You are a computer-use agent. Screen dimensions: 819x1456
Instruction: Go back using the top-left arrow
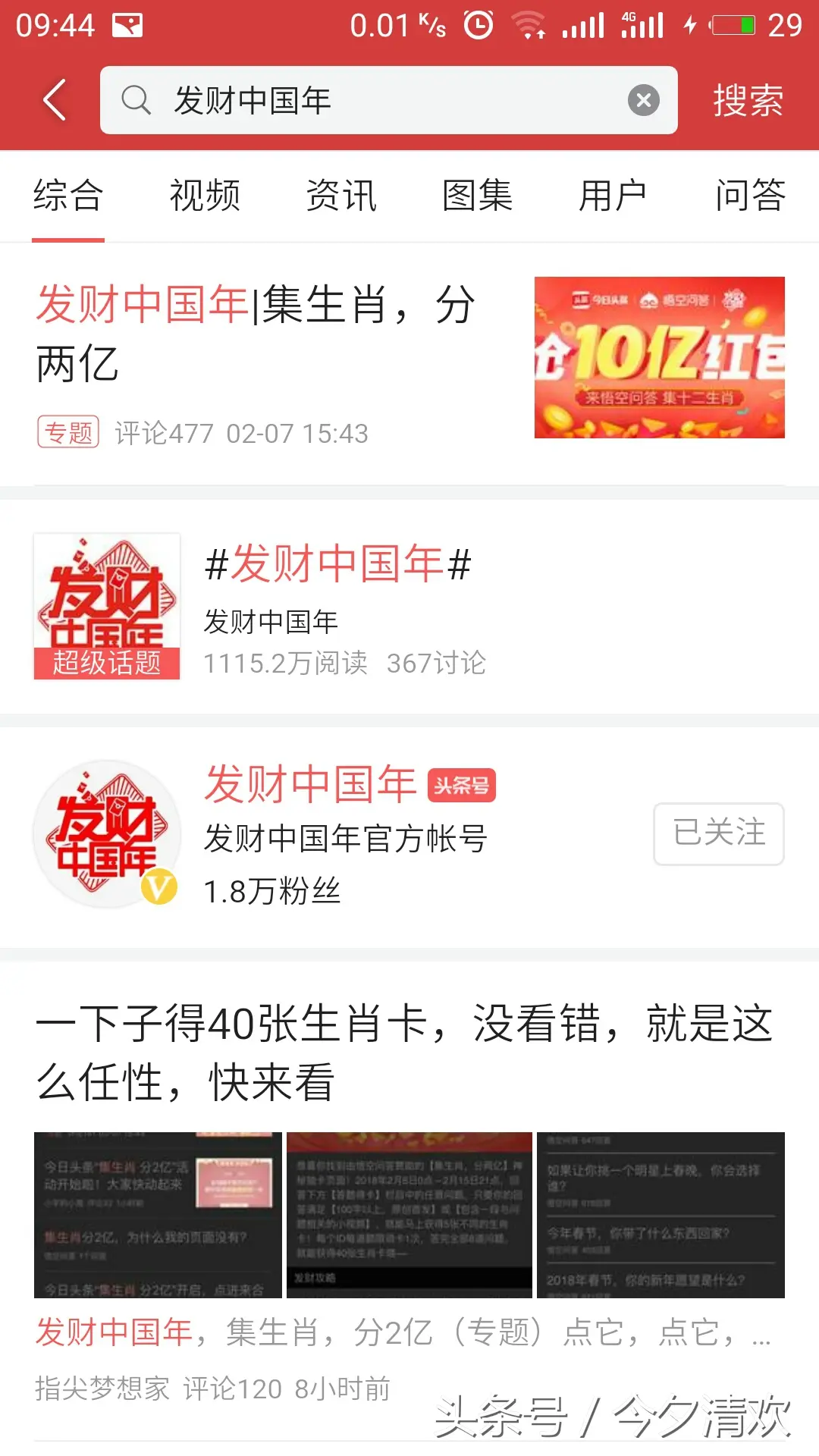coord(55,100)
